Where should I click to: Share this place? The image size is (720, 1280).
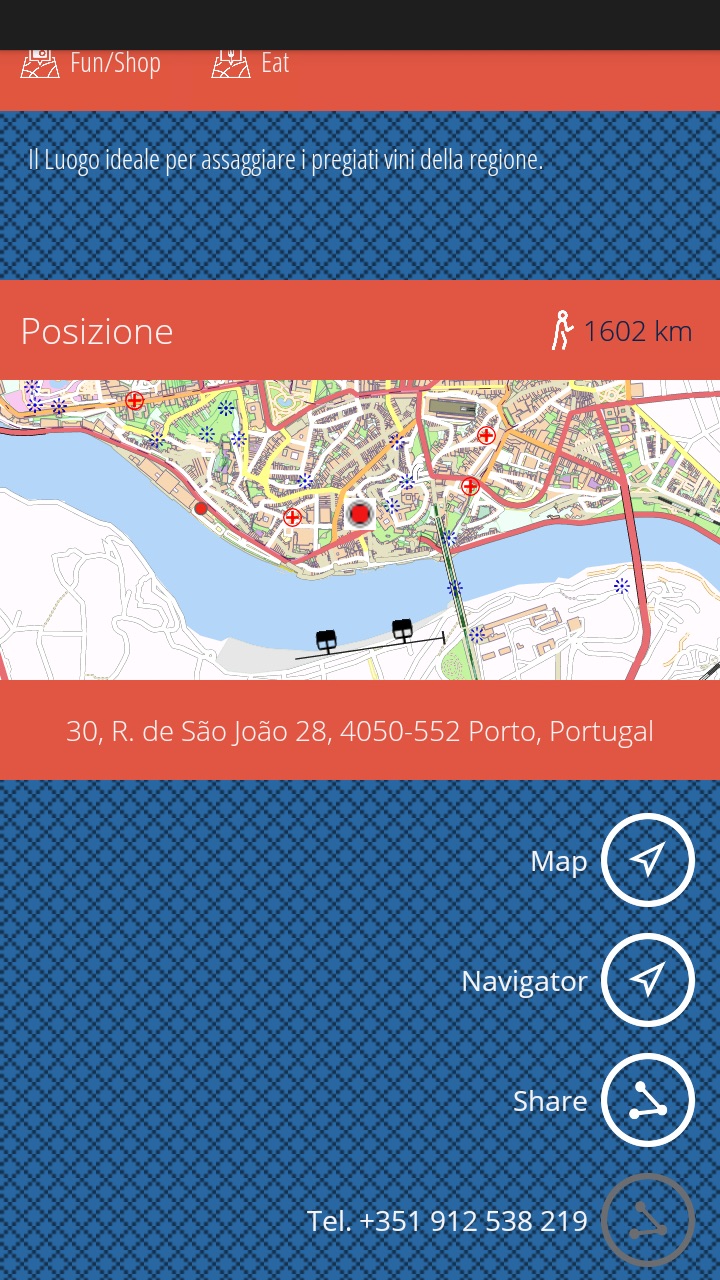(x=648, y=1100)
